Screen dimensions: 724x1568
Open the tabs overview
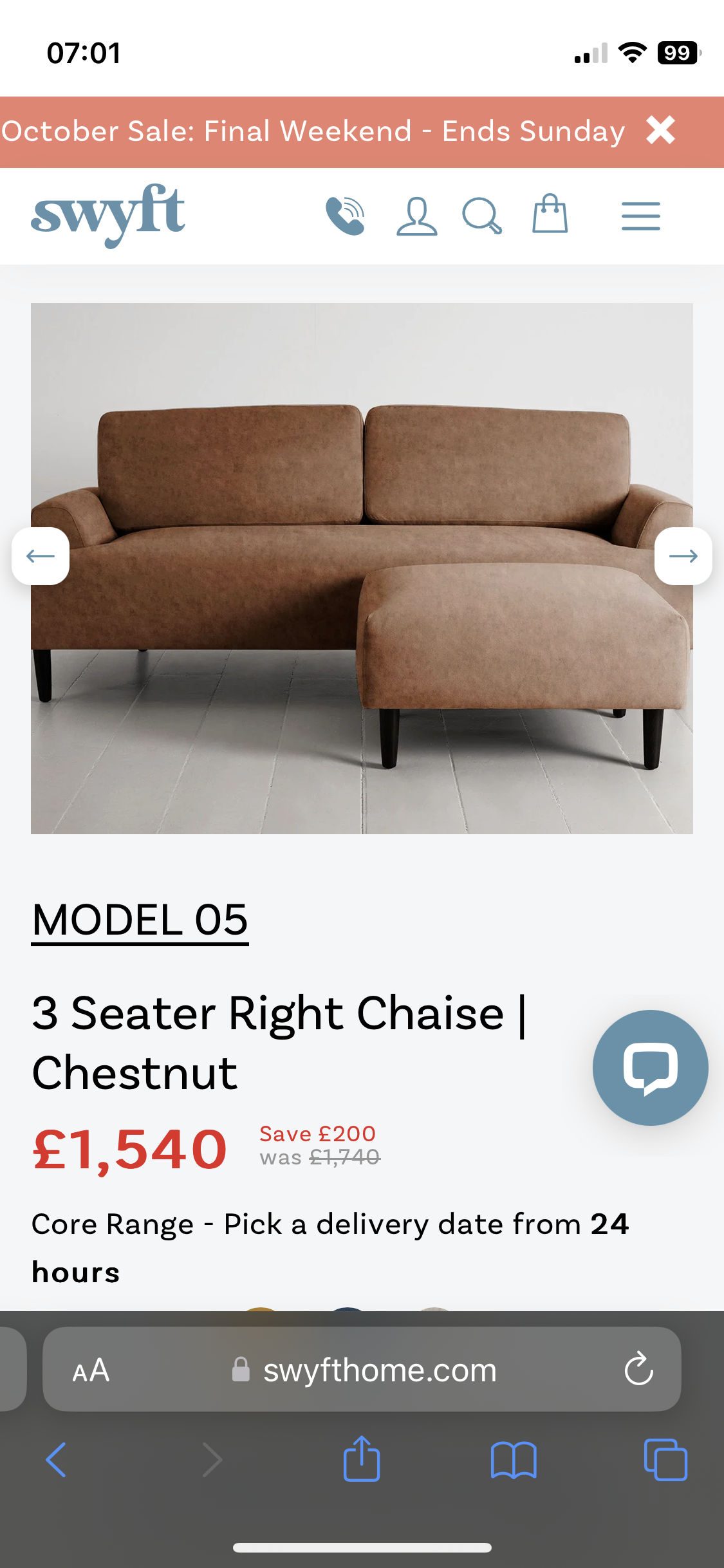click(x=665, y=1459)
